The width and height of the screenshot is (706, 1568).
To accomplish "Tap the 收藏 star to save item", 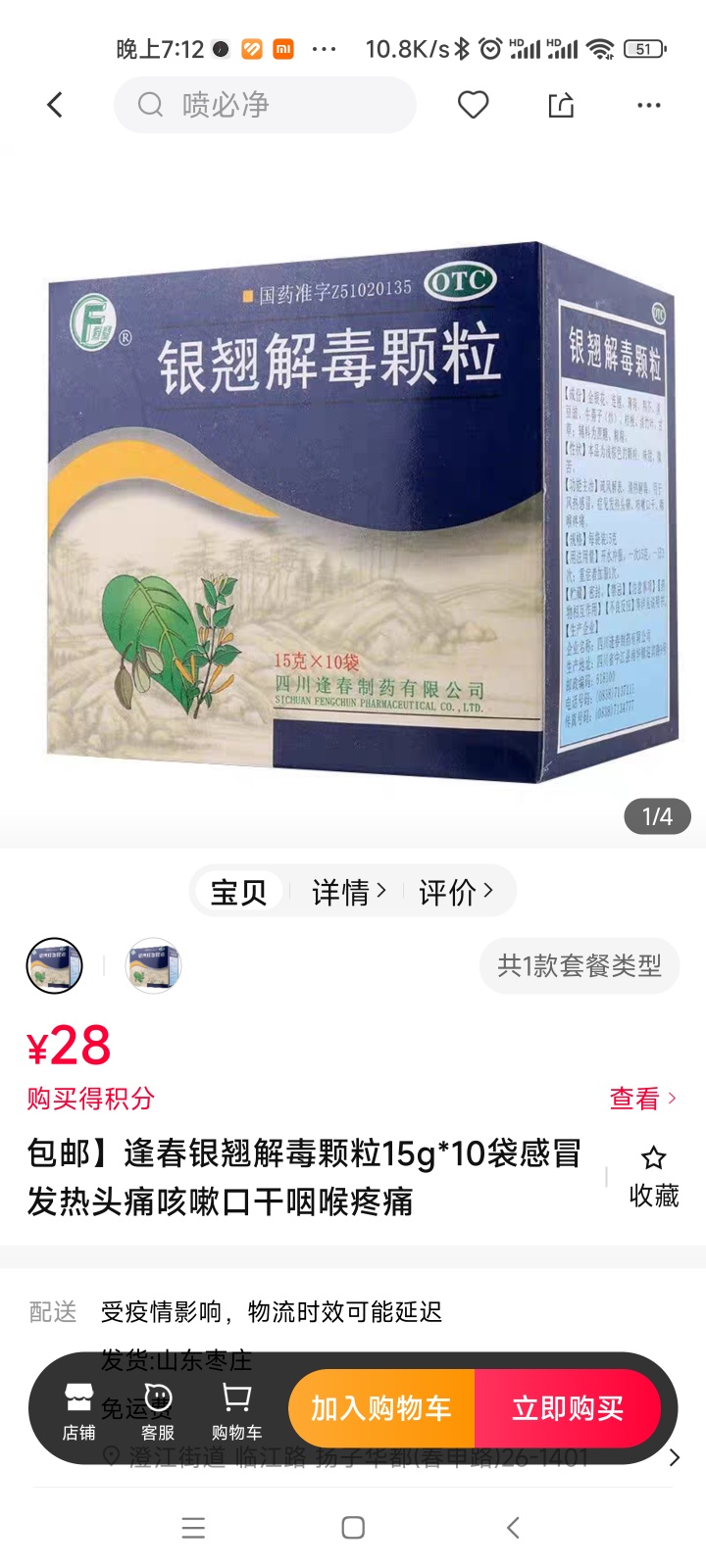I will 653,1176.
